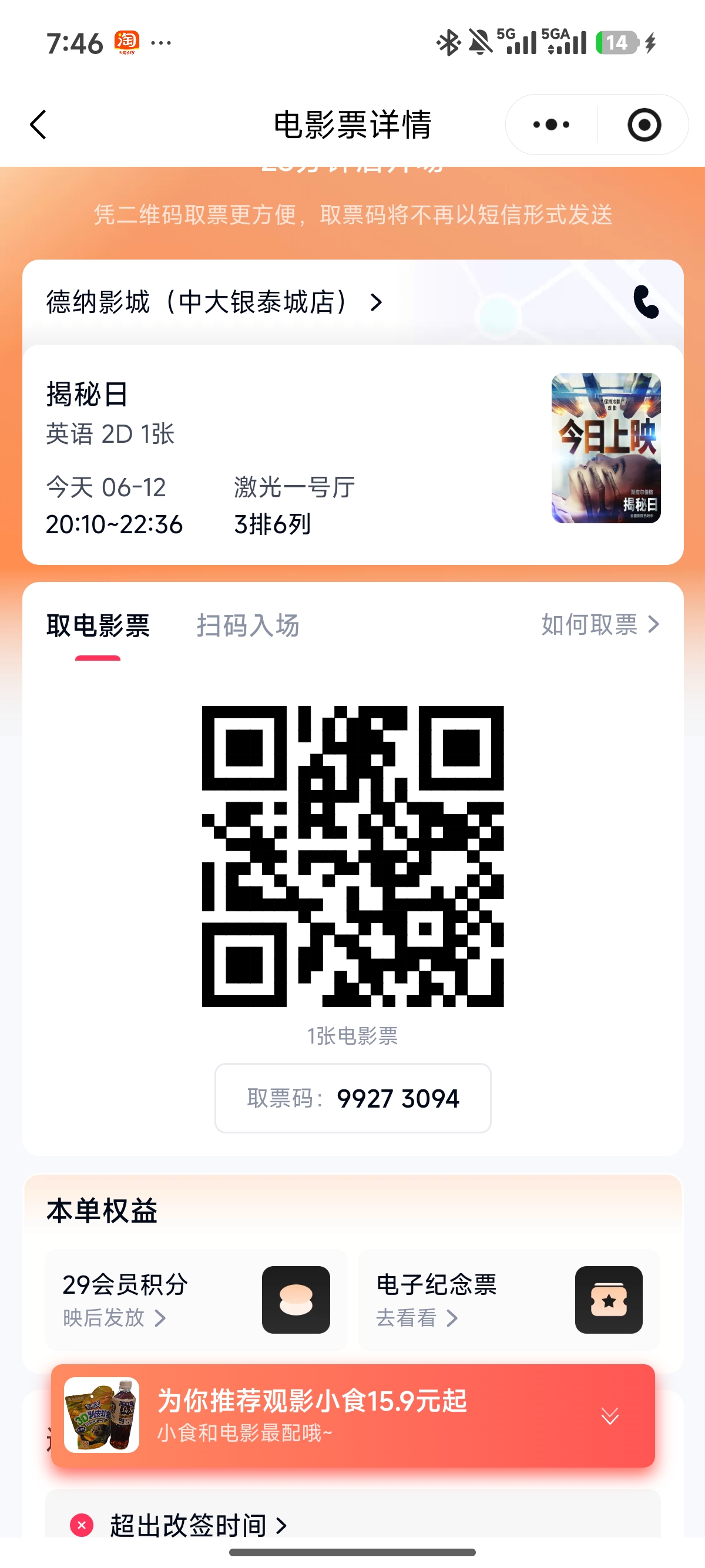Screen dimensions: 705x1568
Task: Go back from the movie ticket details
Action: tap(38, 125)
